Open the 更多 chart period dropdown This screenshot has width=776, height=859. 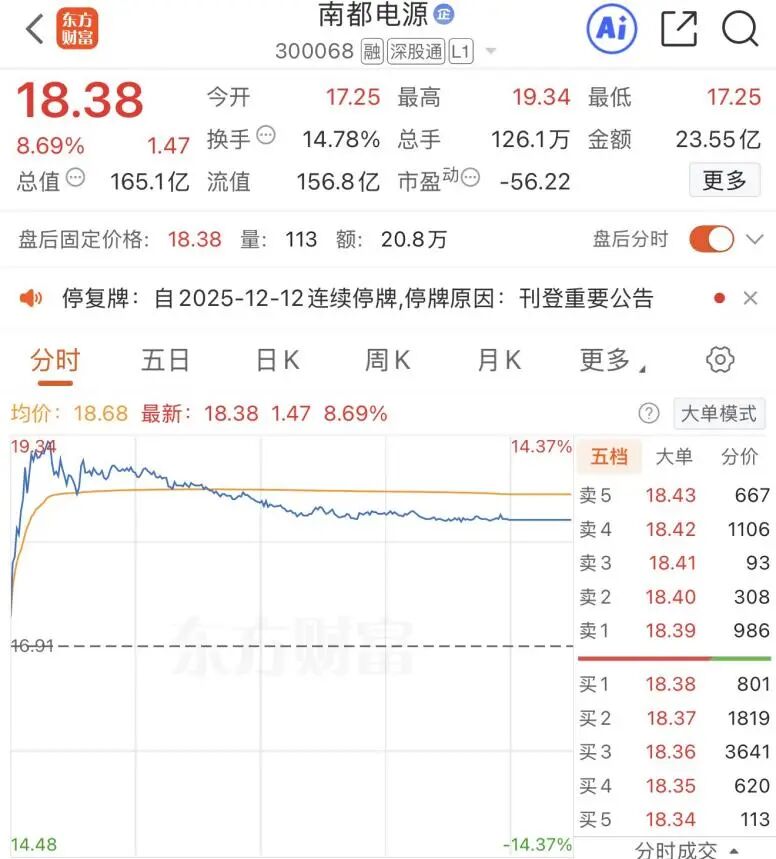610,360
